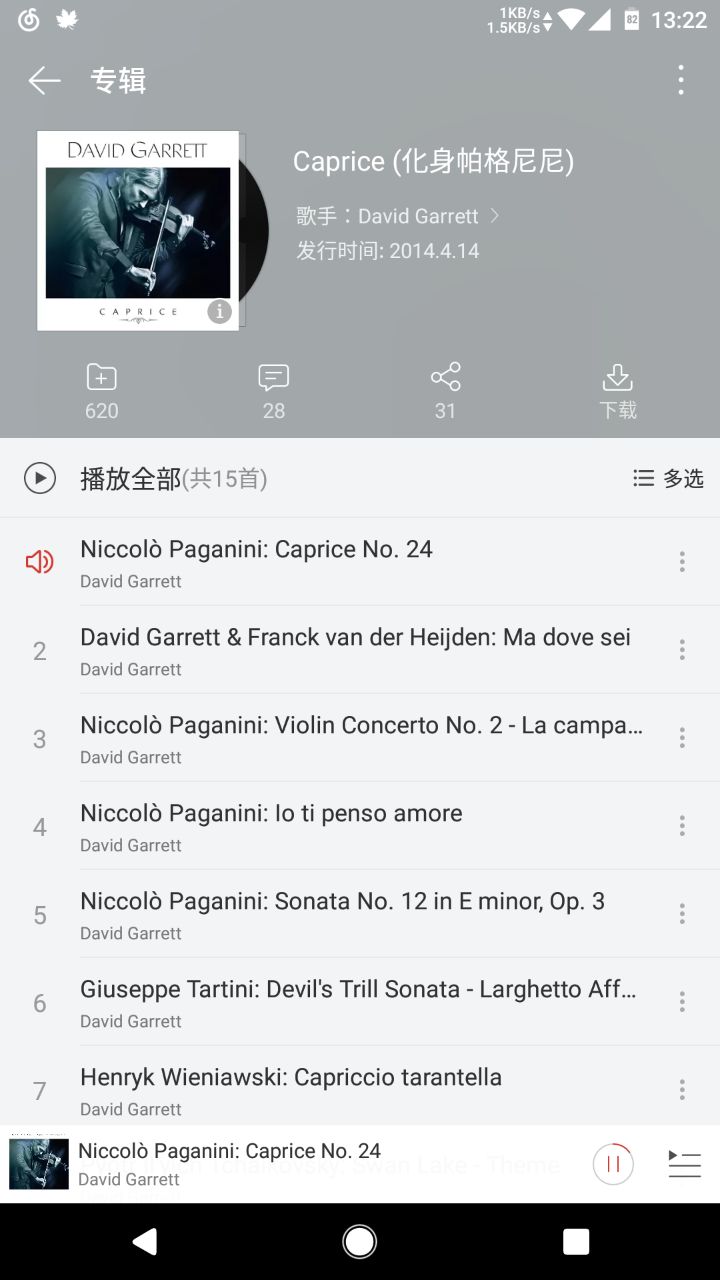The height and width of the screenshot is (1280, 720).
Task: Open options for Capriccio tarantella track
Action: (682, 1089)
